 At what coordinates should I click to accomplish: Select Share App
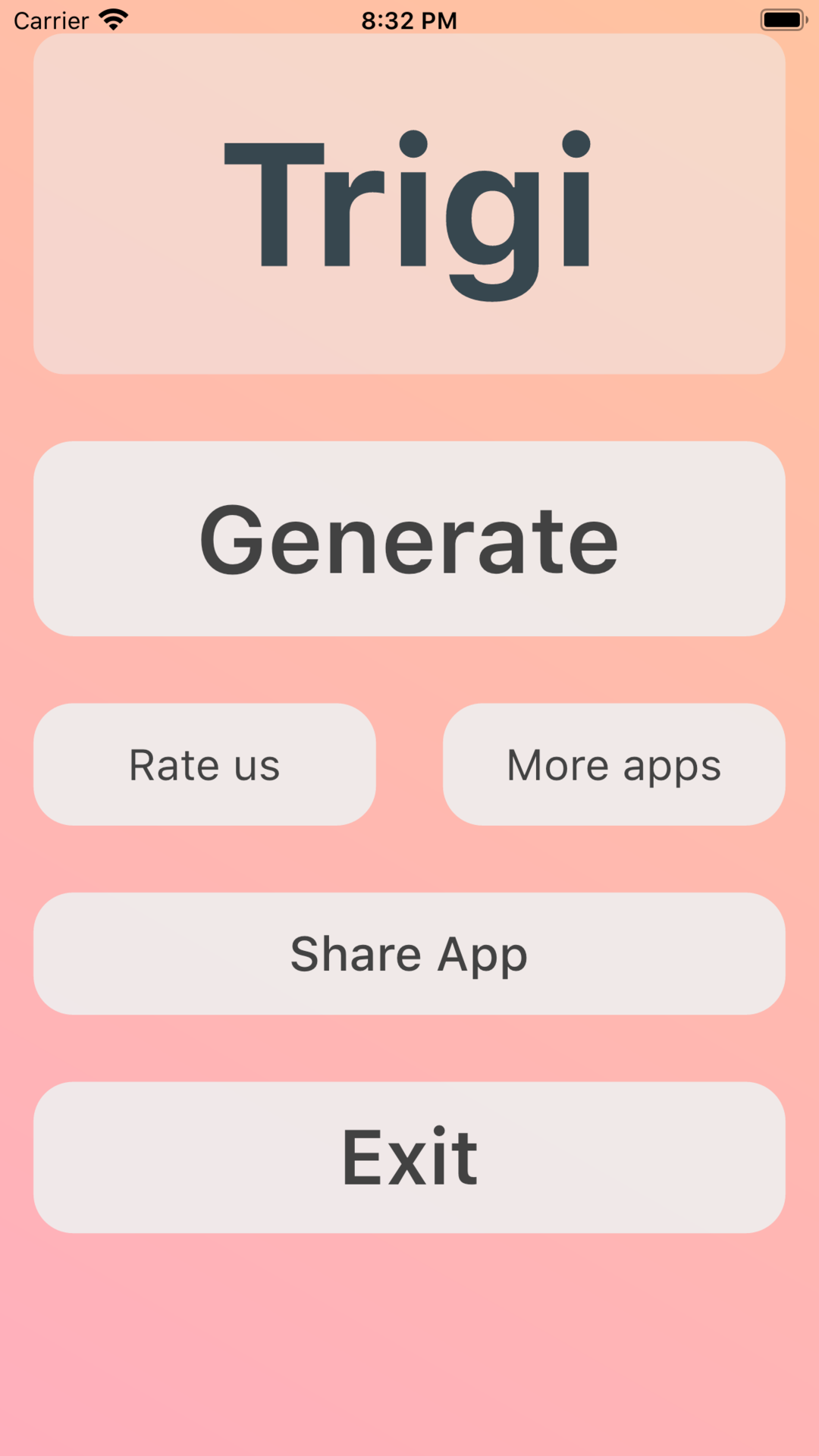[x=409, y=954]
